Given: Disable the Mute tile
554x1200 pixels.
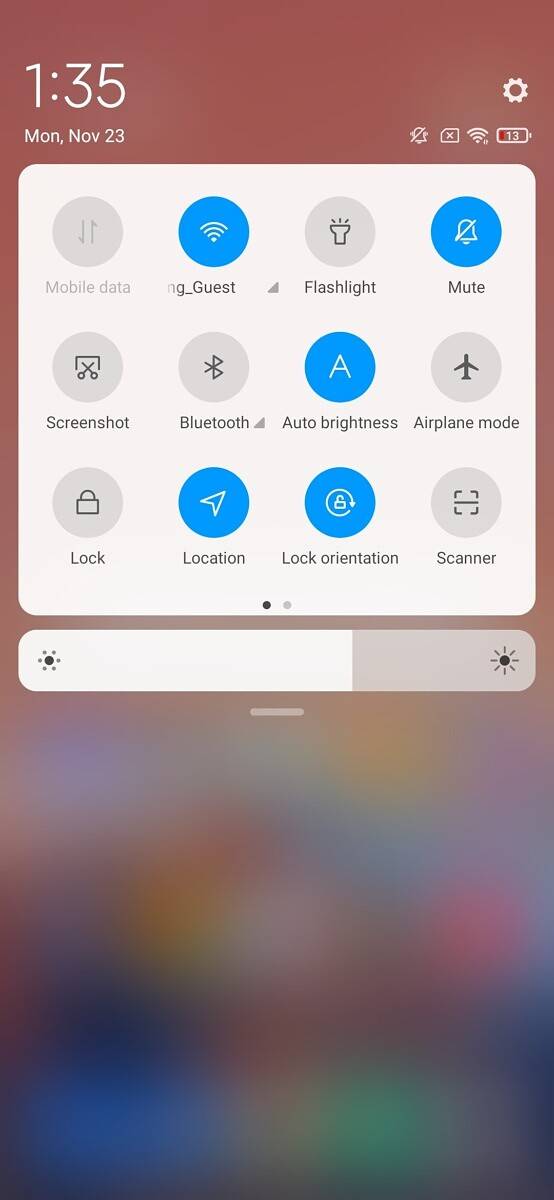Looking at the screenshot, I should click(x=466, y=232).
